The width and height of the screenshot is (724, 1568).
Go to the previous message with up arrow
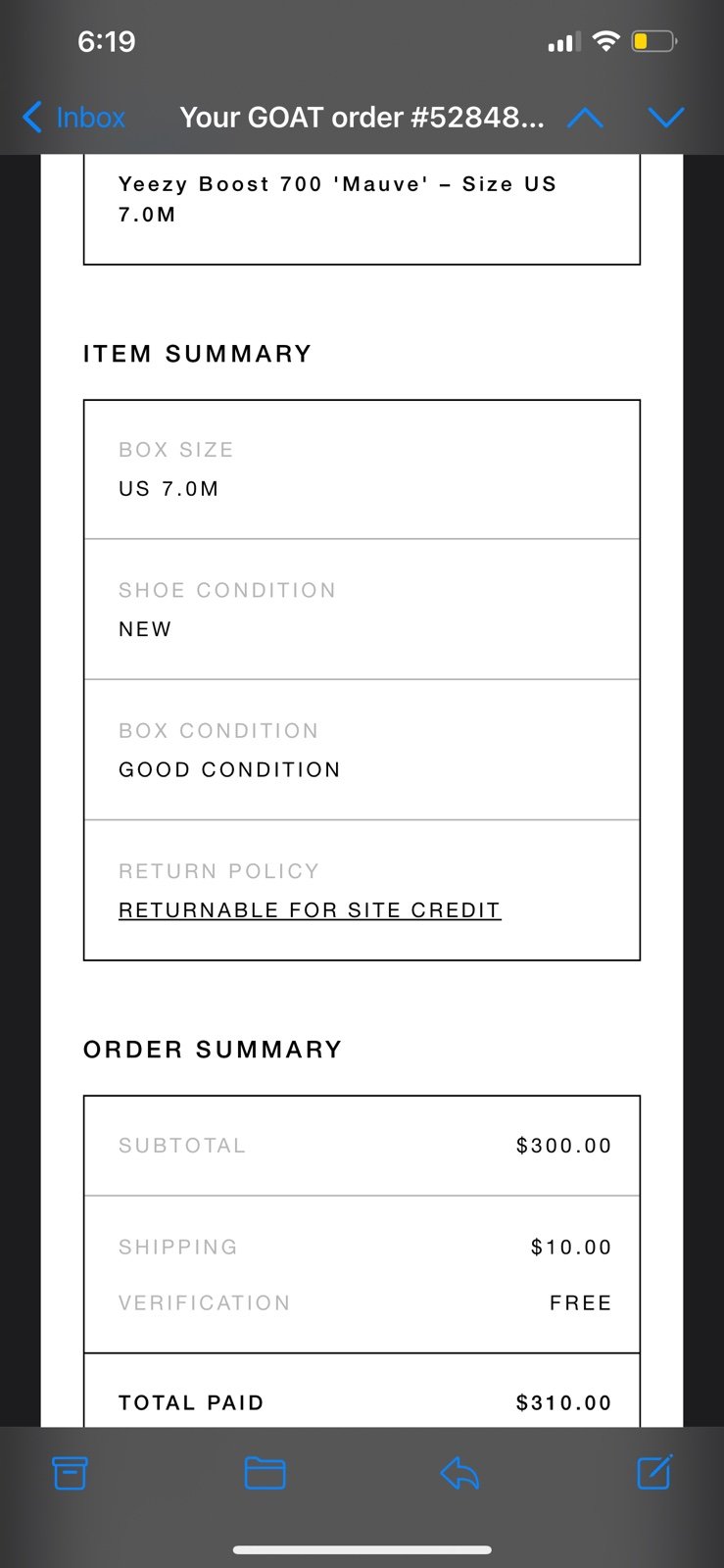click(586, 119)
